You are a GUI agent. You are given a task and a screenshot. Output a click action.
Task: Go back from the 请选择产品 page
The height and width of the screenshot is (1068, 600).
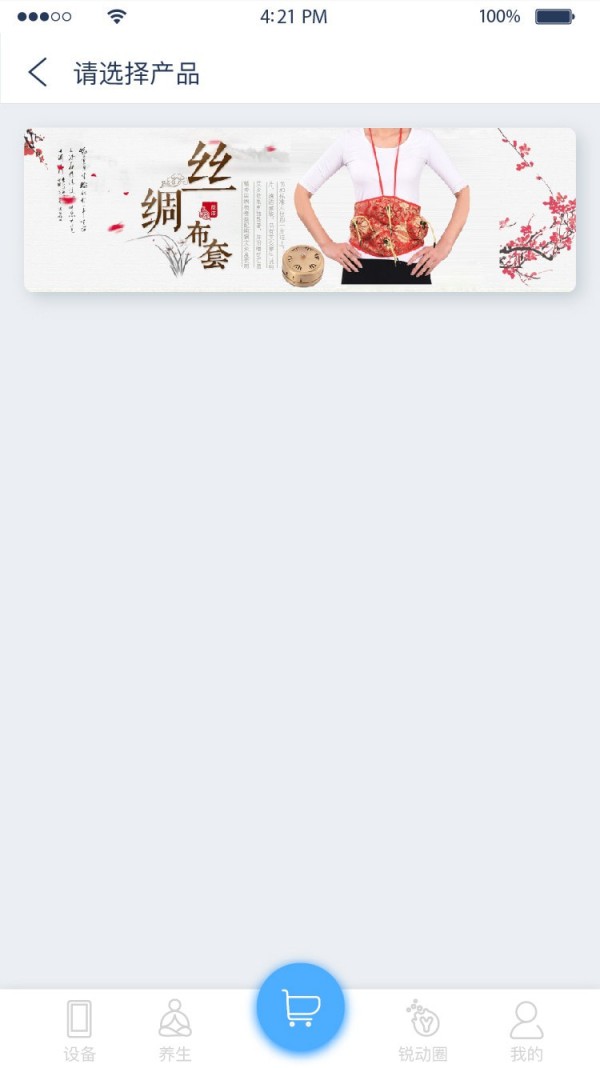[38, 73]
